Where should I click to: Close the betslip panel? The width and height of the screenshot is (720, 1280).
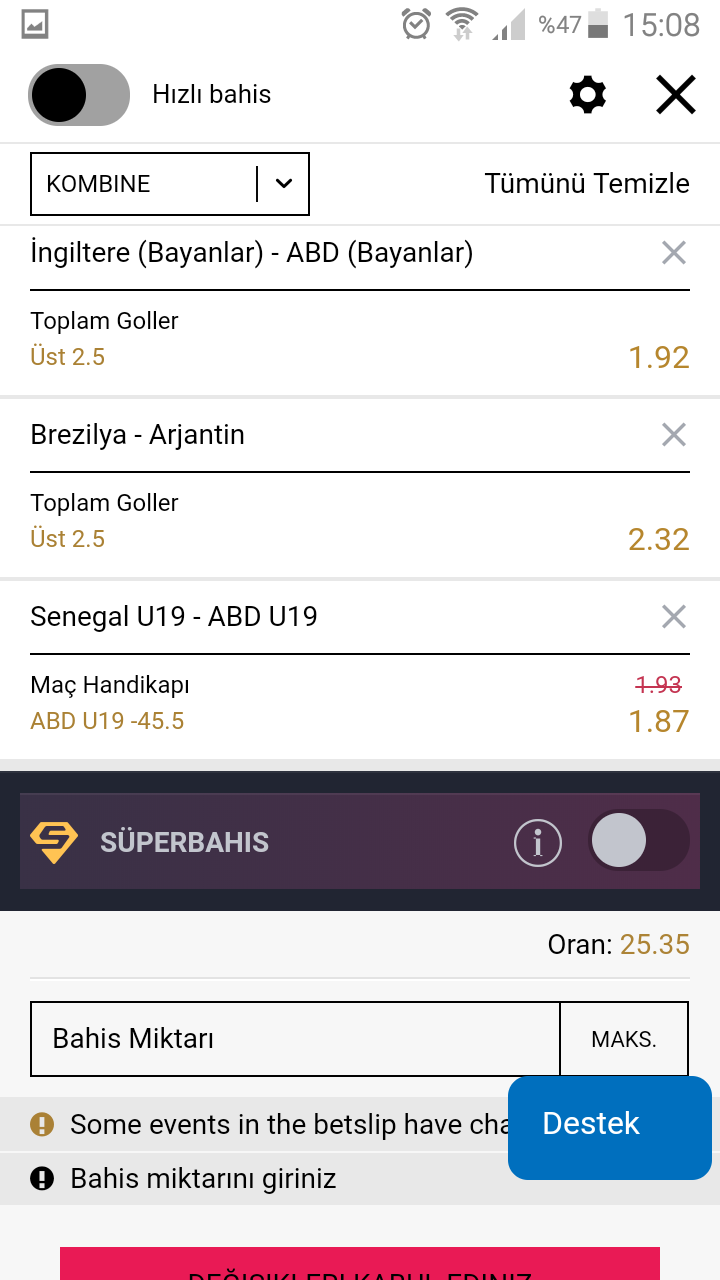coord(676,95)
